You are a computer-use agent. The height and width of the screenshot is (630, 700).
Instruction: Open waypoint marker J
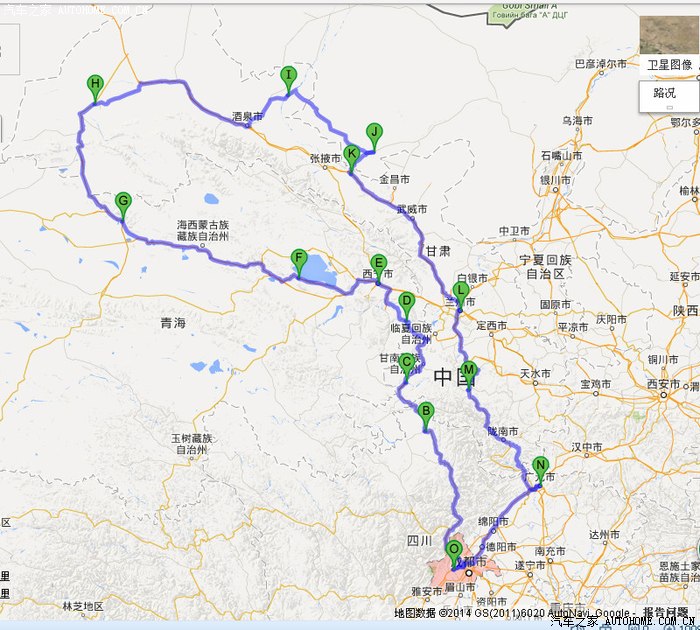(x=374, y=133)
